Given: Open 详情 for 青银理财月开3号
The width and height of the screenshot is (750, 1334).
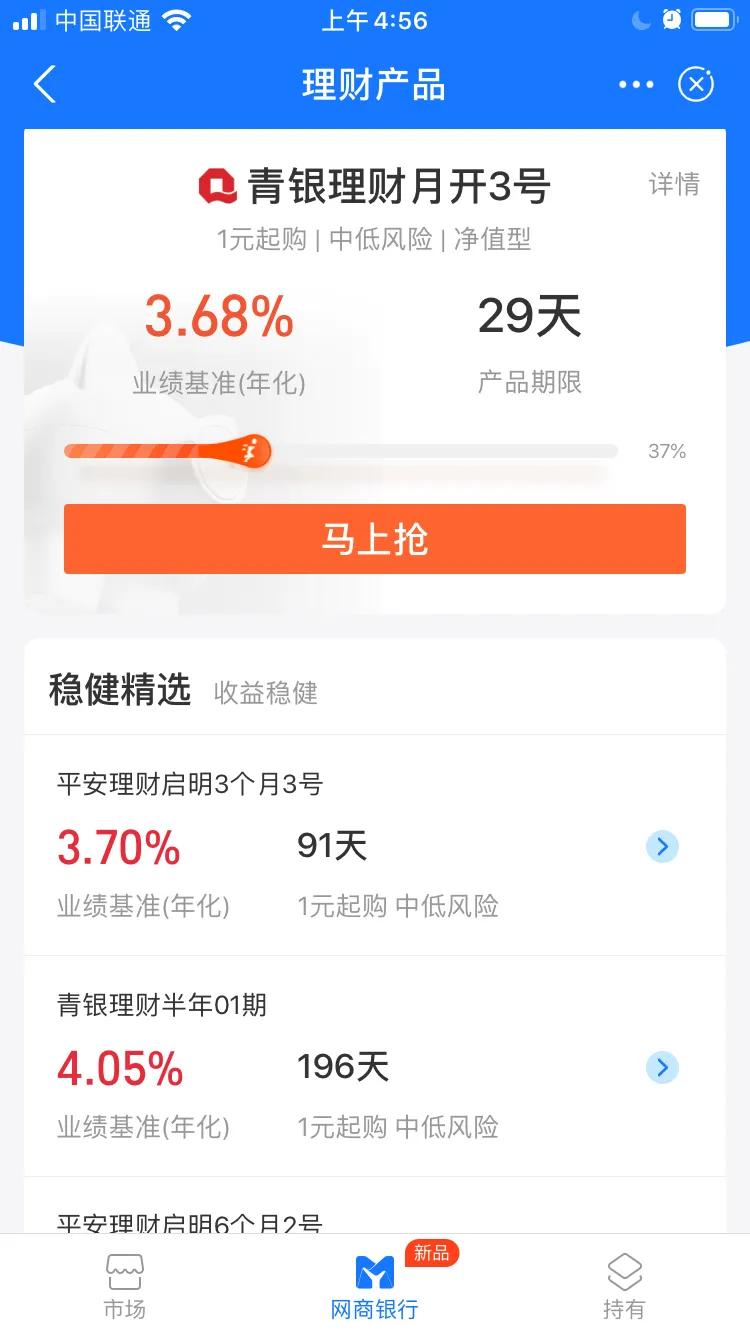Looking at the screenshot, I should click(x=674, y=186).
